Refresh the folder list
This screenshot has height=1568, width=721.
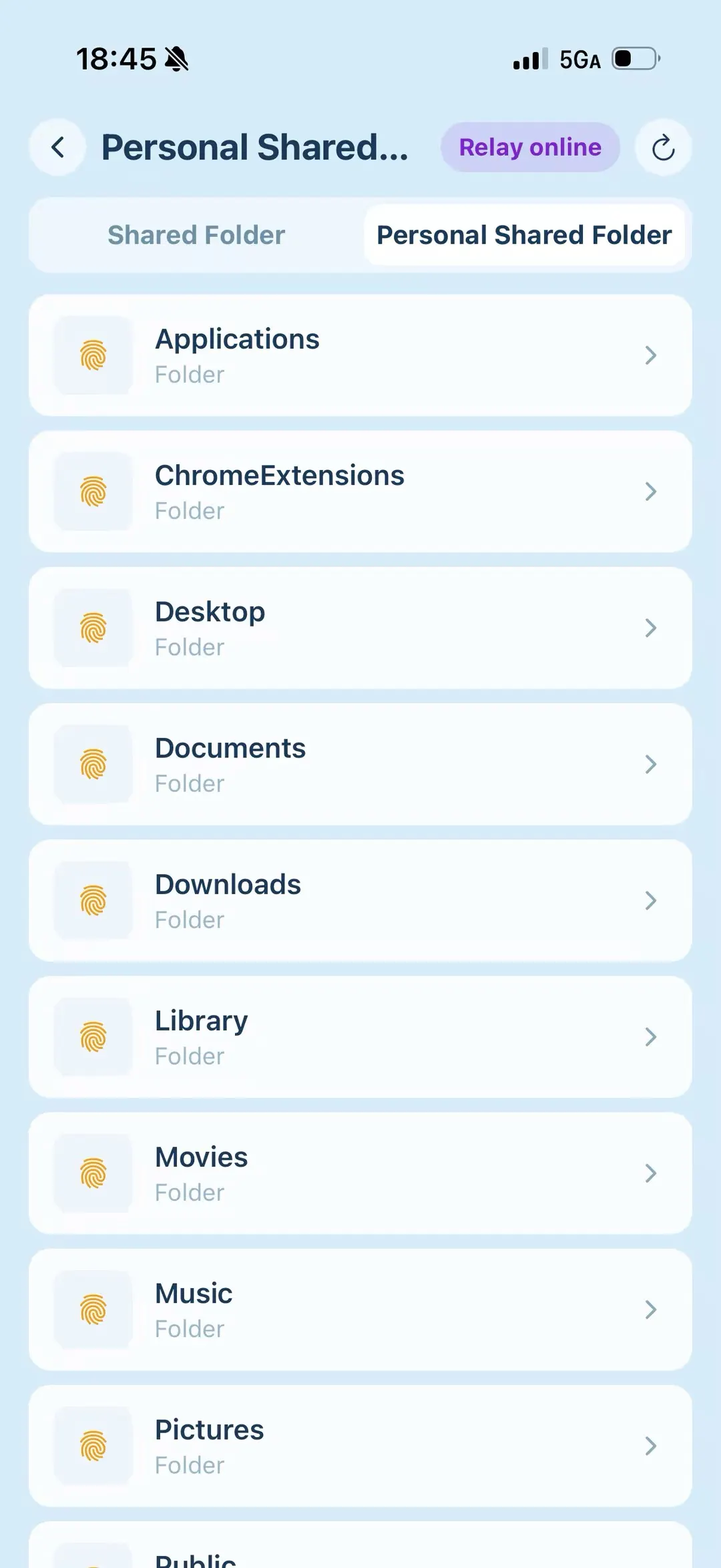point(663,148)
